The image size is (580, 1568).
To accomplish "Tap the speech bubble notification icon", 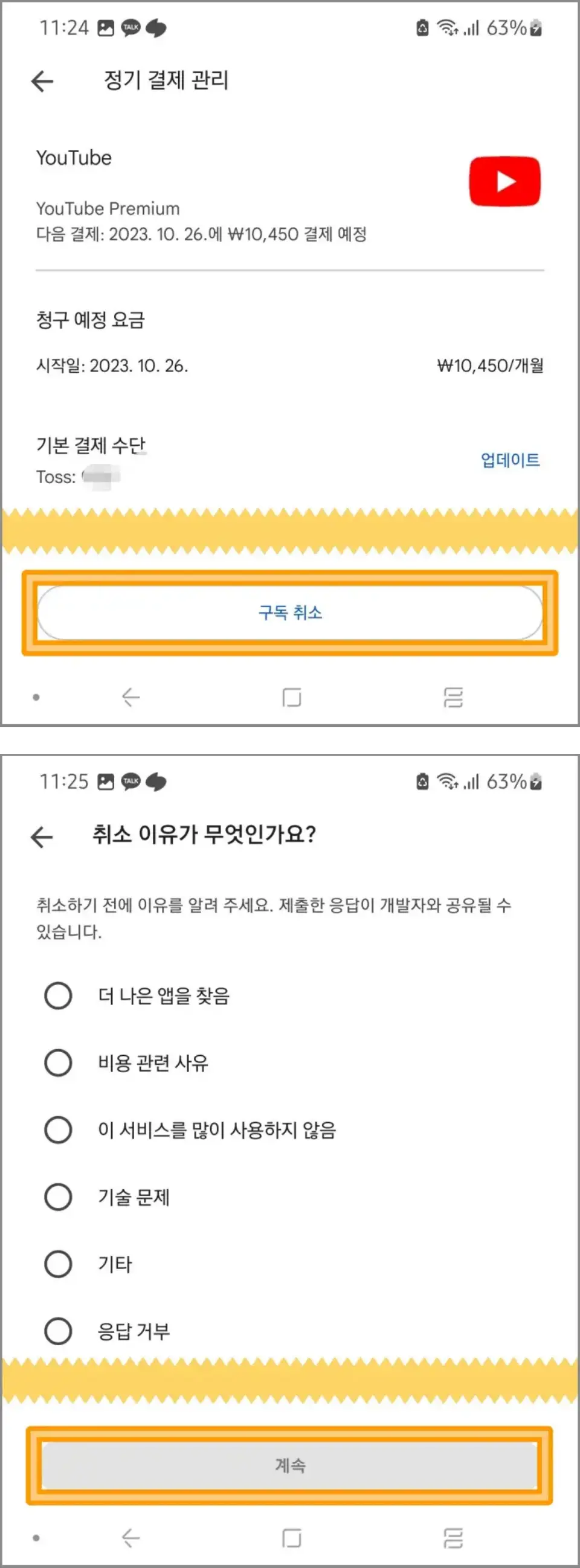I will coord(157,27).
